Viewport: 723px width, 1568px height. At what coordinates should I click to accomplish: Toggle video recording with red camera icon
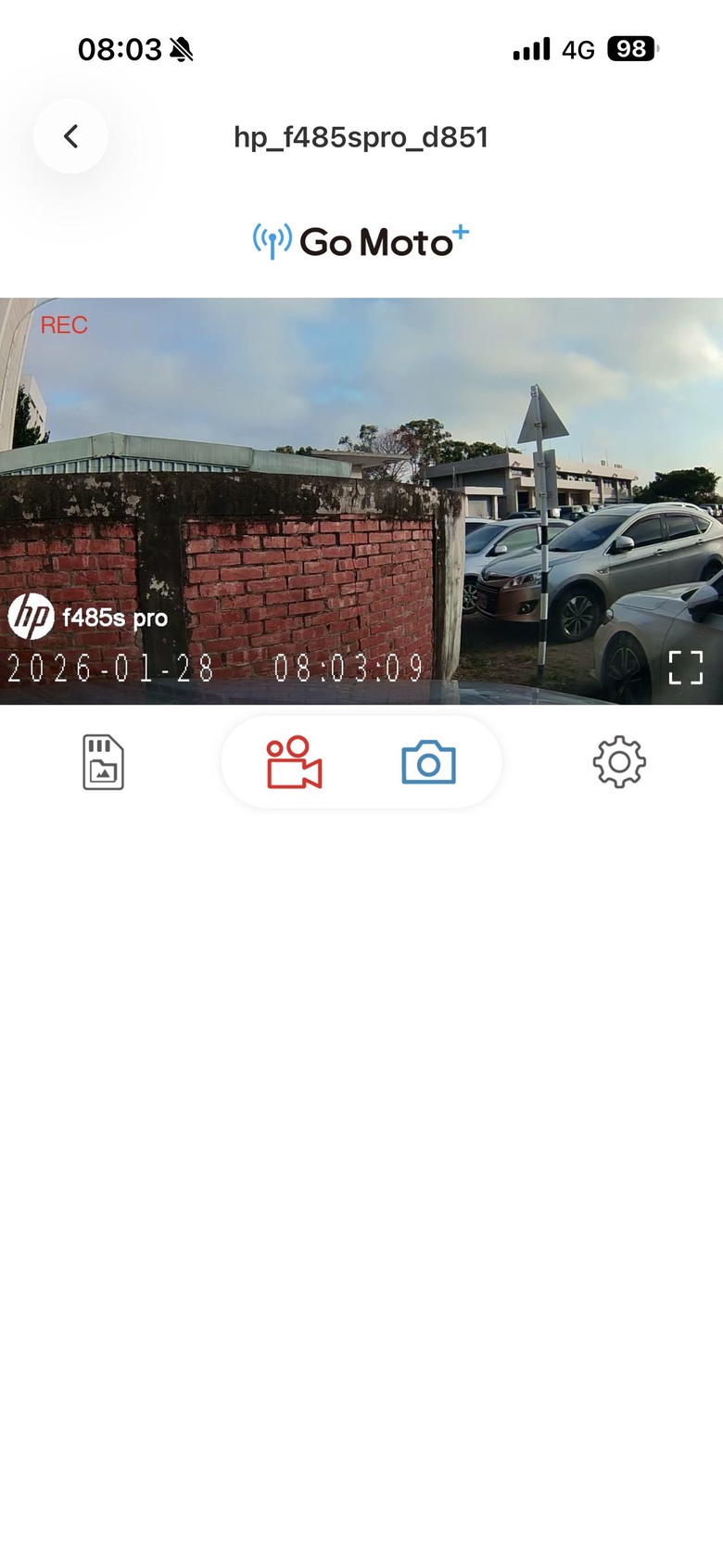click(295, 762)
